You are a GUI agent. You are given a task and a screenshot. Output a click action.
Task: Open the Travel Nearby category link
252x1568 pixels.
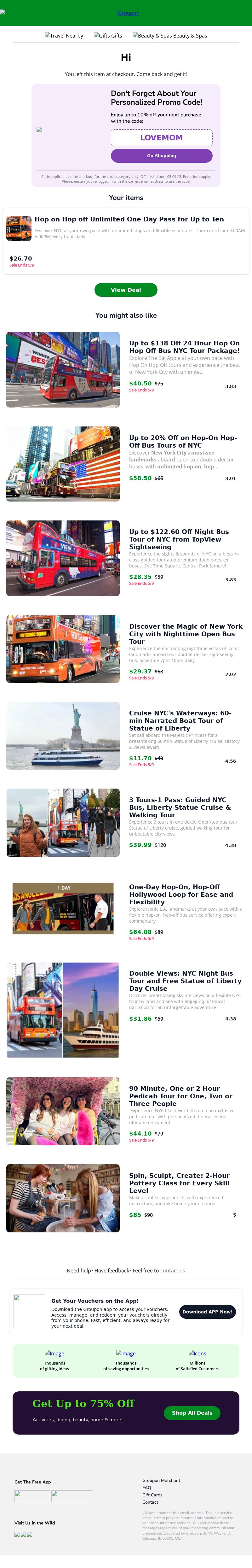[x=64, y=36]
